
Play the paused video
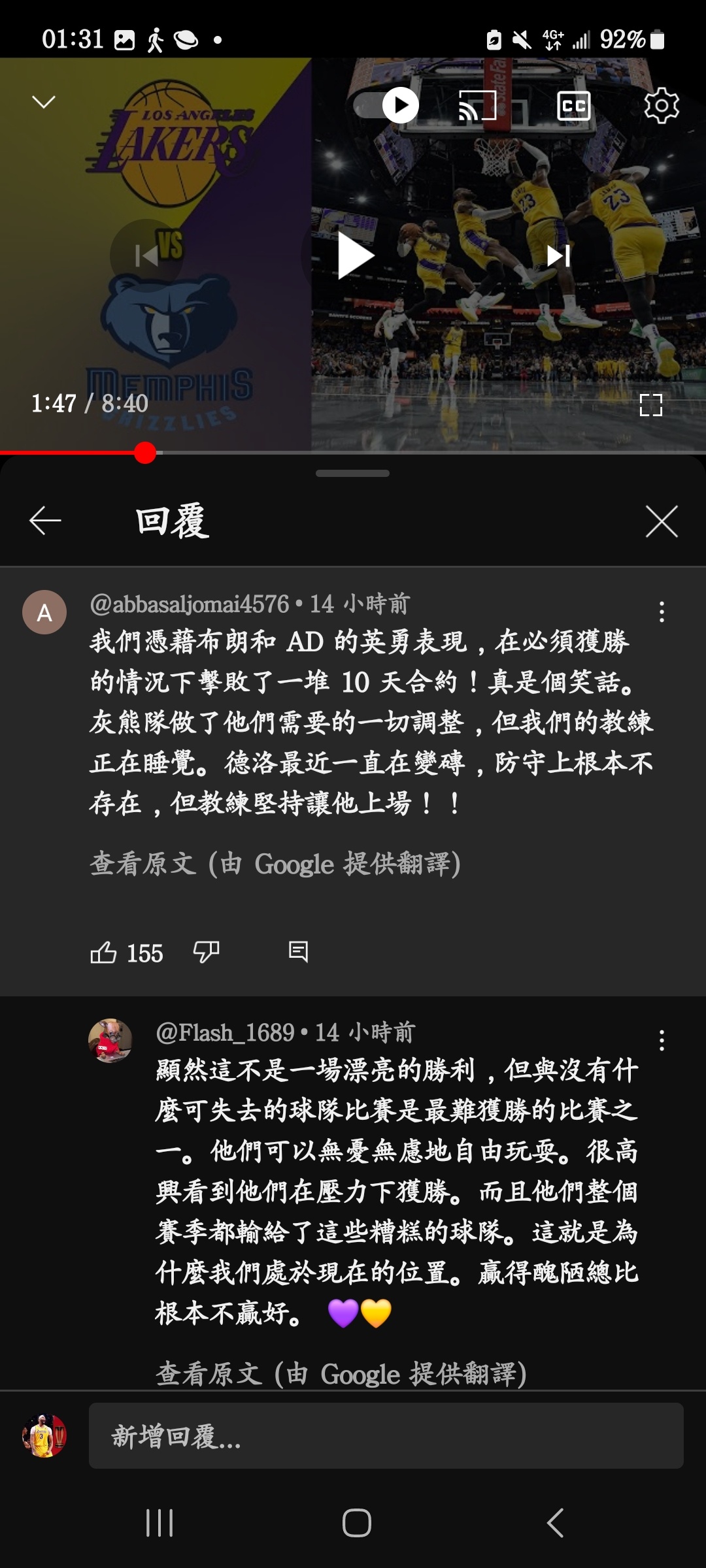(x=354, y=256)
